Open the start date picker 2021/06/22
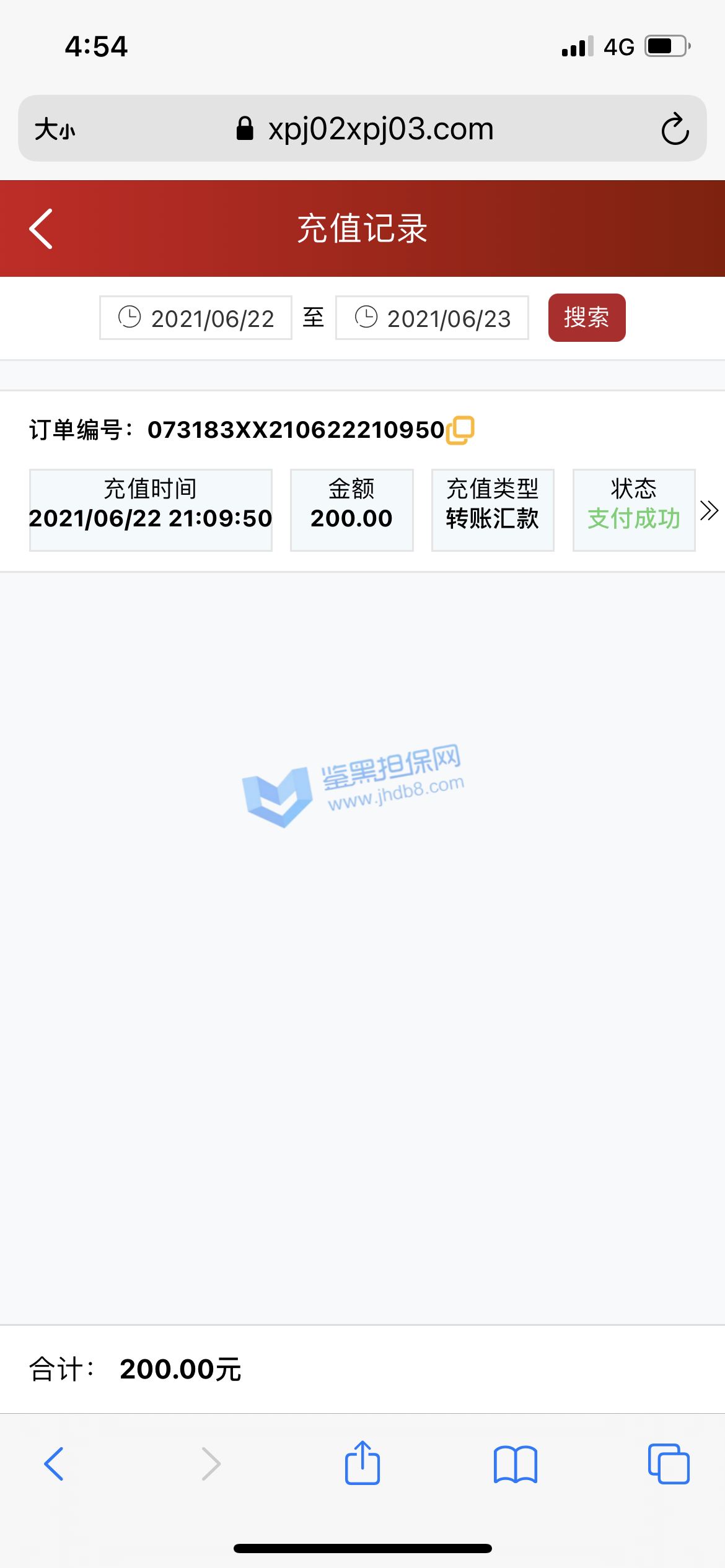Image resolution: width=725 pixels, height=1568 pixels. pyautogui.click(x=196, y=318)
